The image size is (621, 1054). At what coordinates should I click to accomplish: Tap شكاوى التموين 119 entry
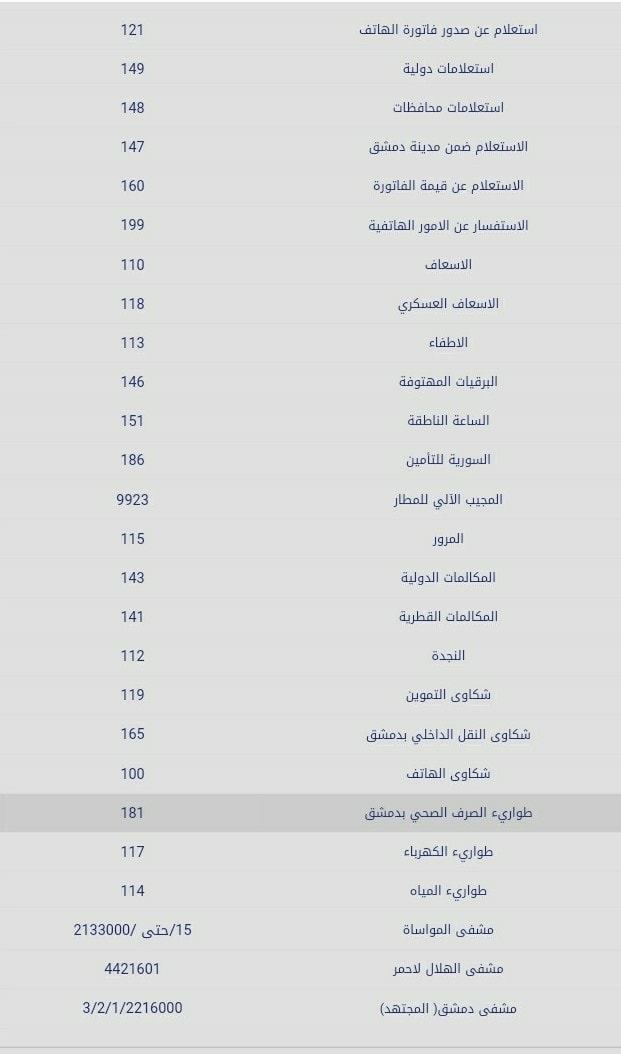pos(310,694)
